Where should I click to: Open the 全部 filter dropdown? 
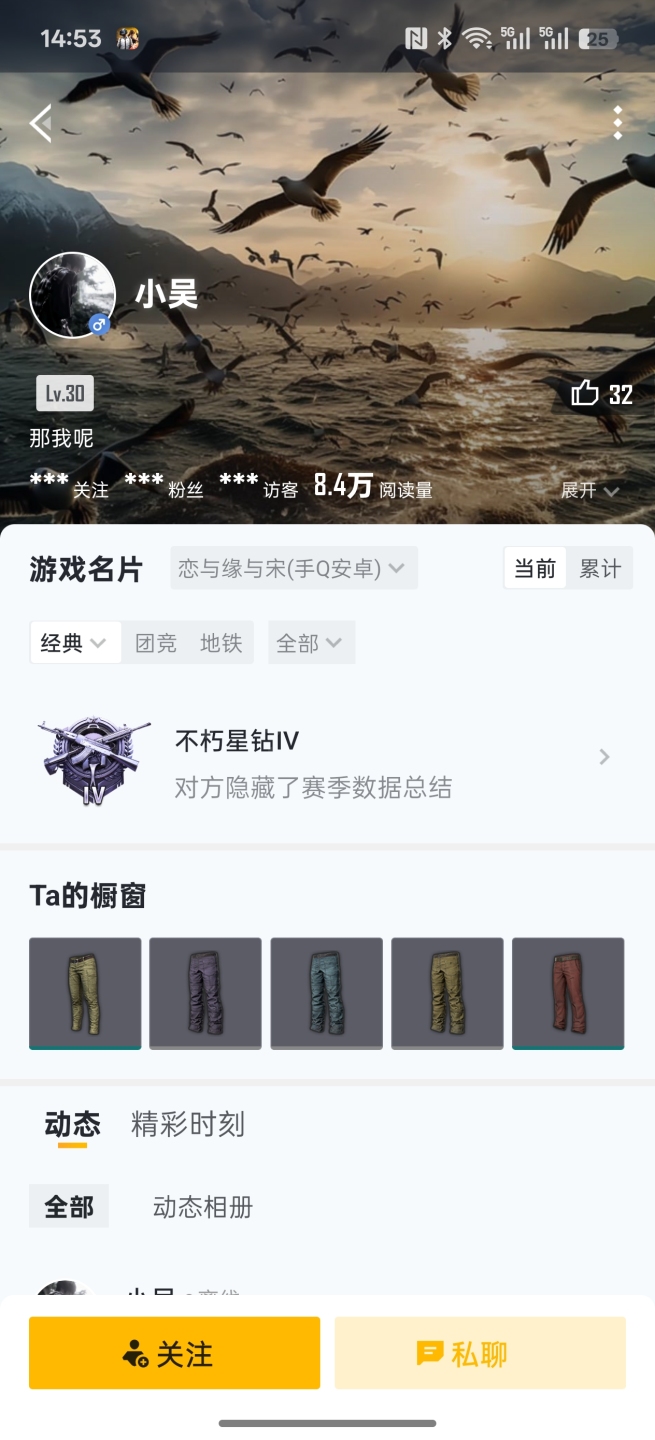click(310, 643)
